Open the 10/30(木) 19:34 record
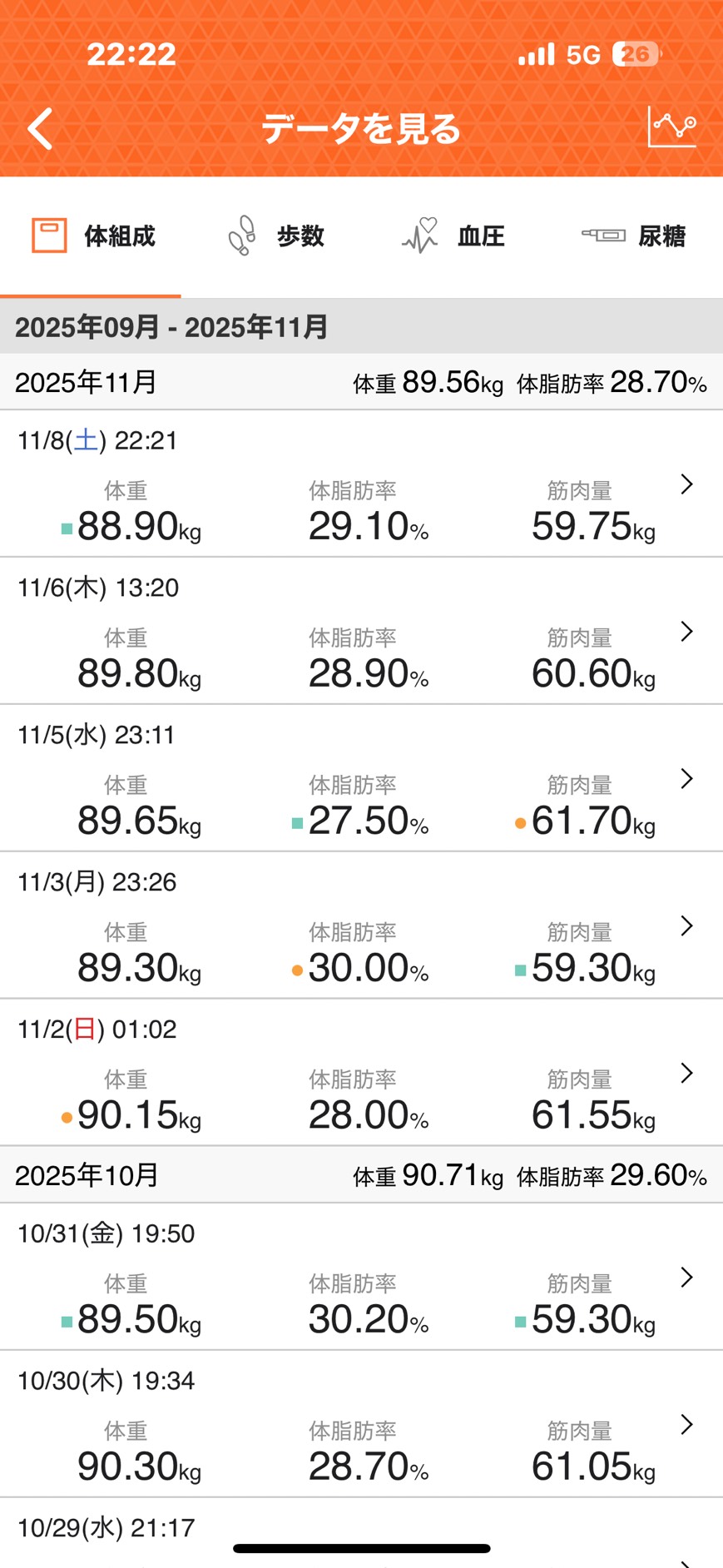 [361, 1425]
